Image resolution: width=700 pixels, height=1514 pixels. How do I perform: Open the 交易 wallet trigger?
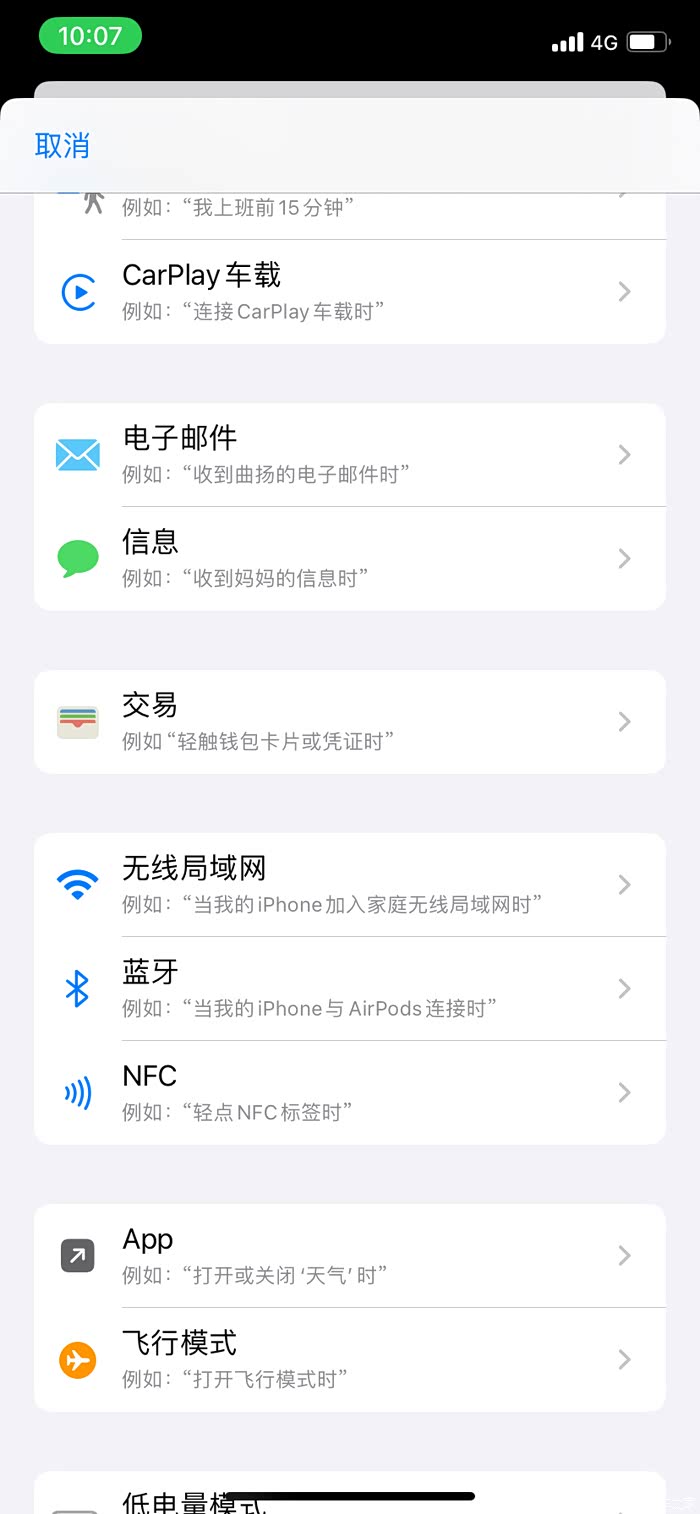coord(350,721)
